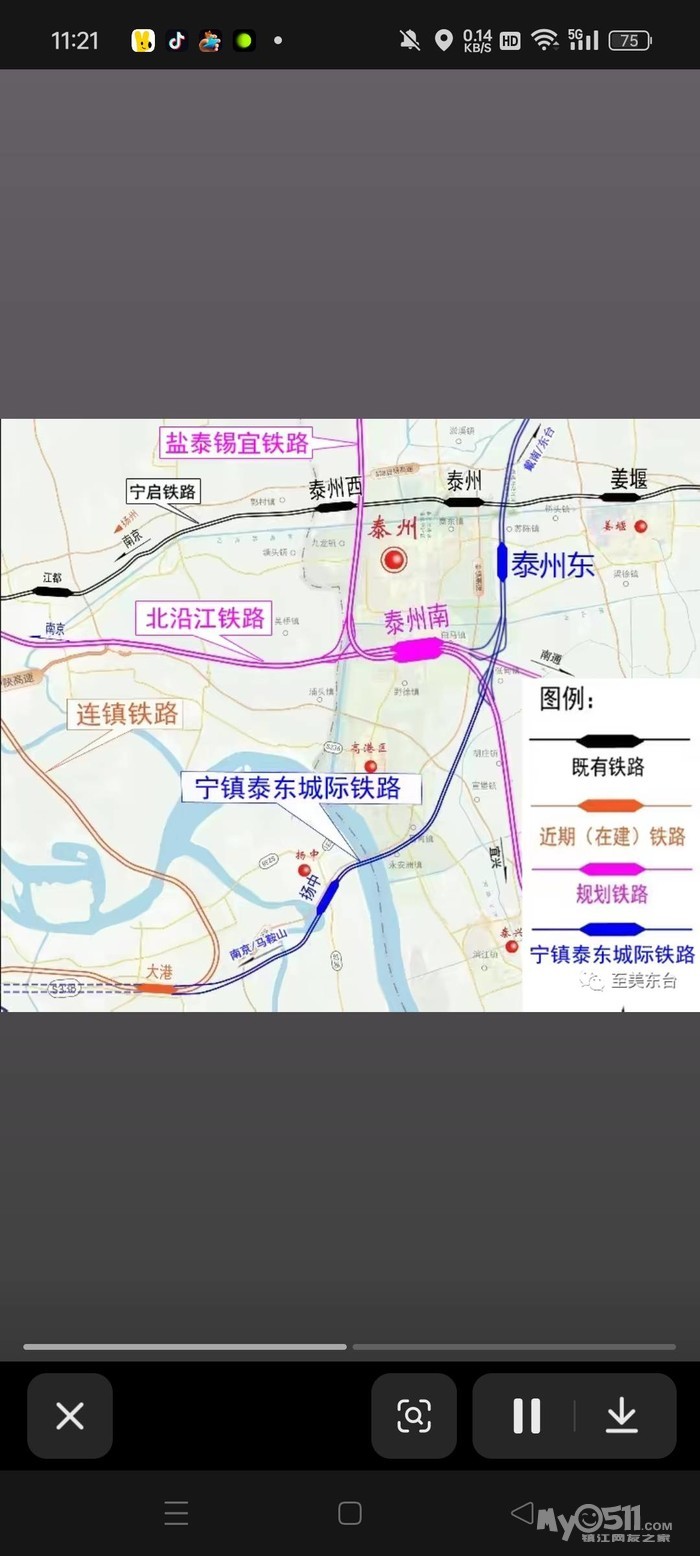The height and width of the screenshot is (1556, 700).
Task: Jump to the second slide indicator
Action: click(x=514, y=1347)
